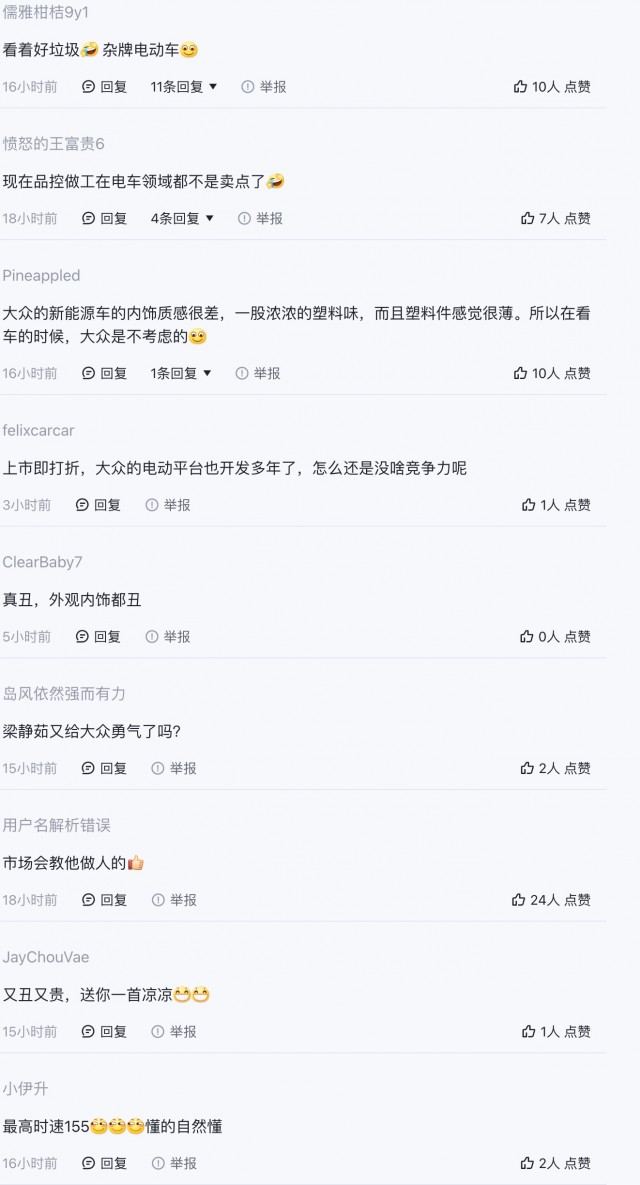Open 小伊升's user profile
Image resolution: width=640 pixels, height=1185 pixels.
point(26,1089)
